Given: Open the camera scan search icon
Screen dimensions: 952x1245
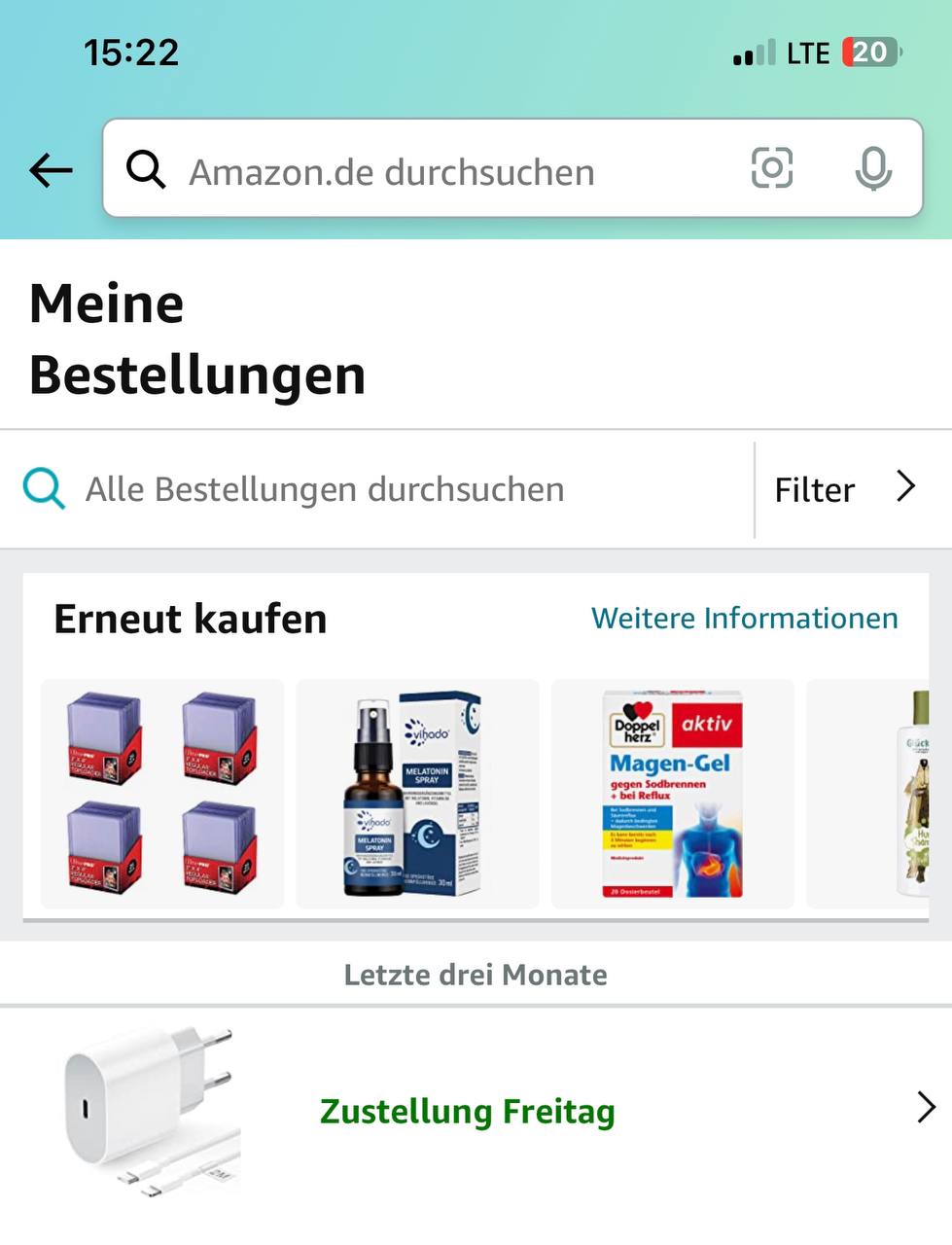Looking at the screenshot, I should point(772,169).
